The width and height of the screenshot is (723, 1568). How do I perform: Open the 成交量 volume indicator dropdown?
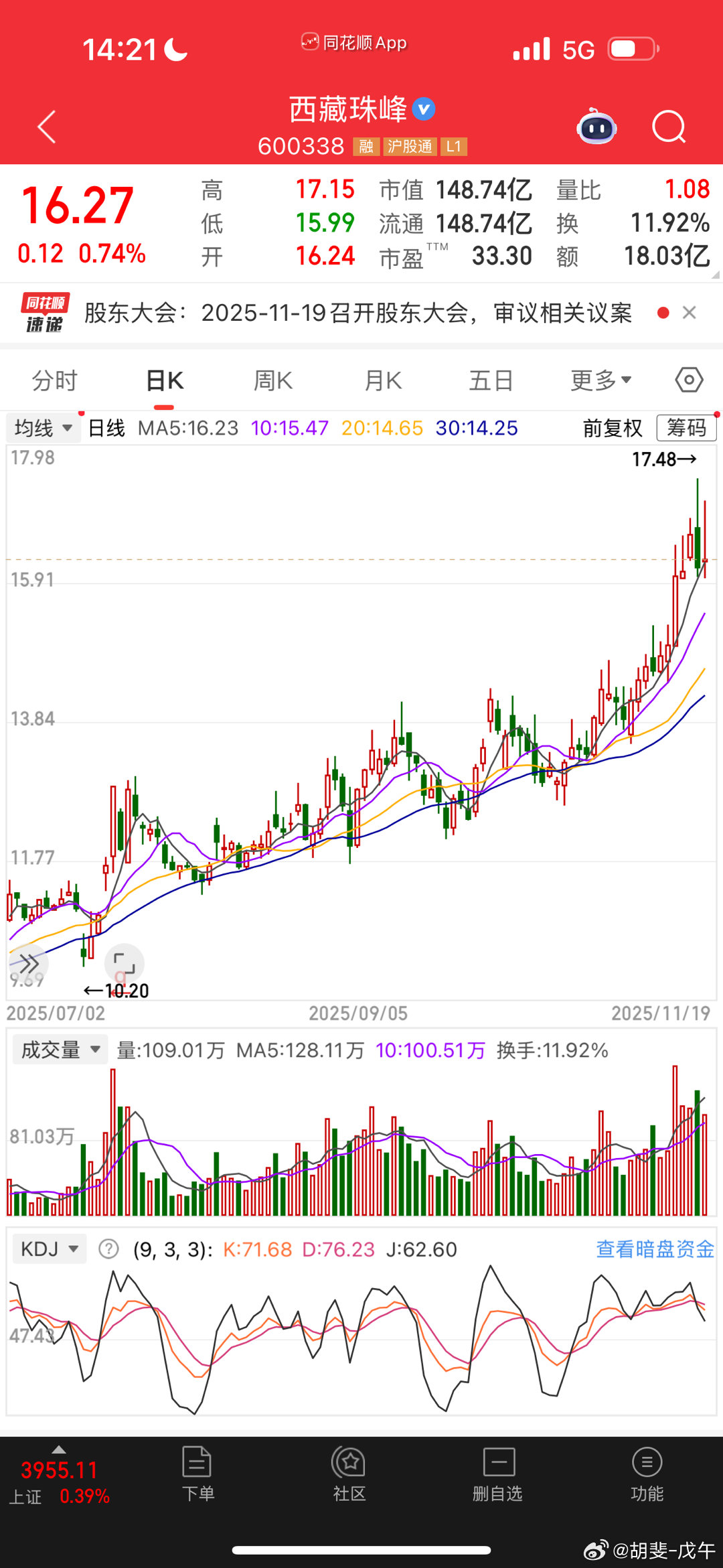pyautogui.click(x=59, y=1050)
